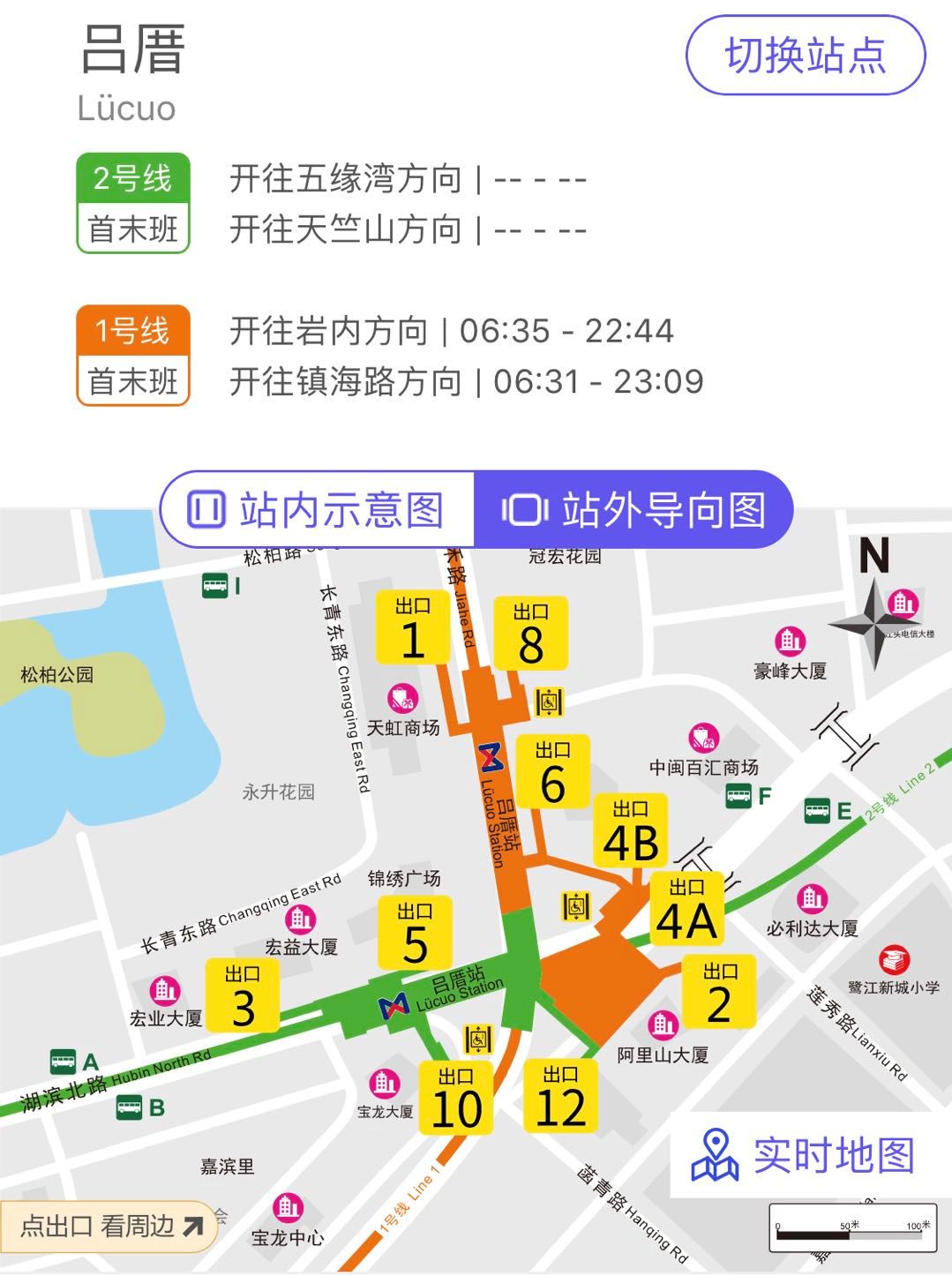Select the 站外导向图 tab

633,510
